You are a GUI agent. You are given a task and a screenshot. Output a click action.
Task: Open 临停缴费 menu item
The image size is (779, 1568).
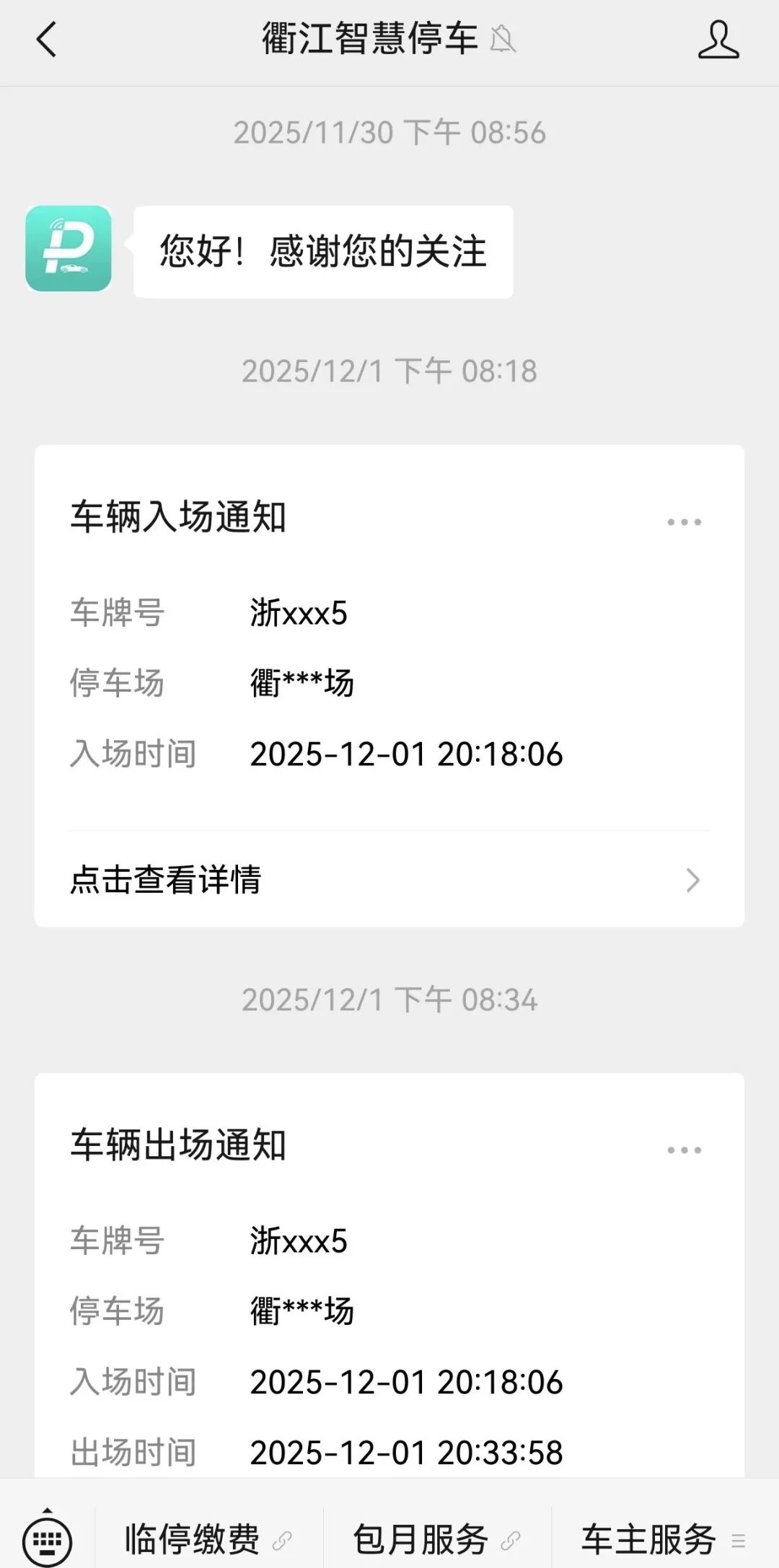(208, 1540)
